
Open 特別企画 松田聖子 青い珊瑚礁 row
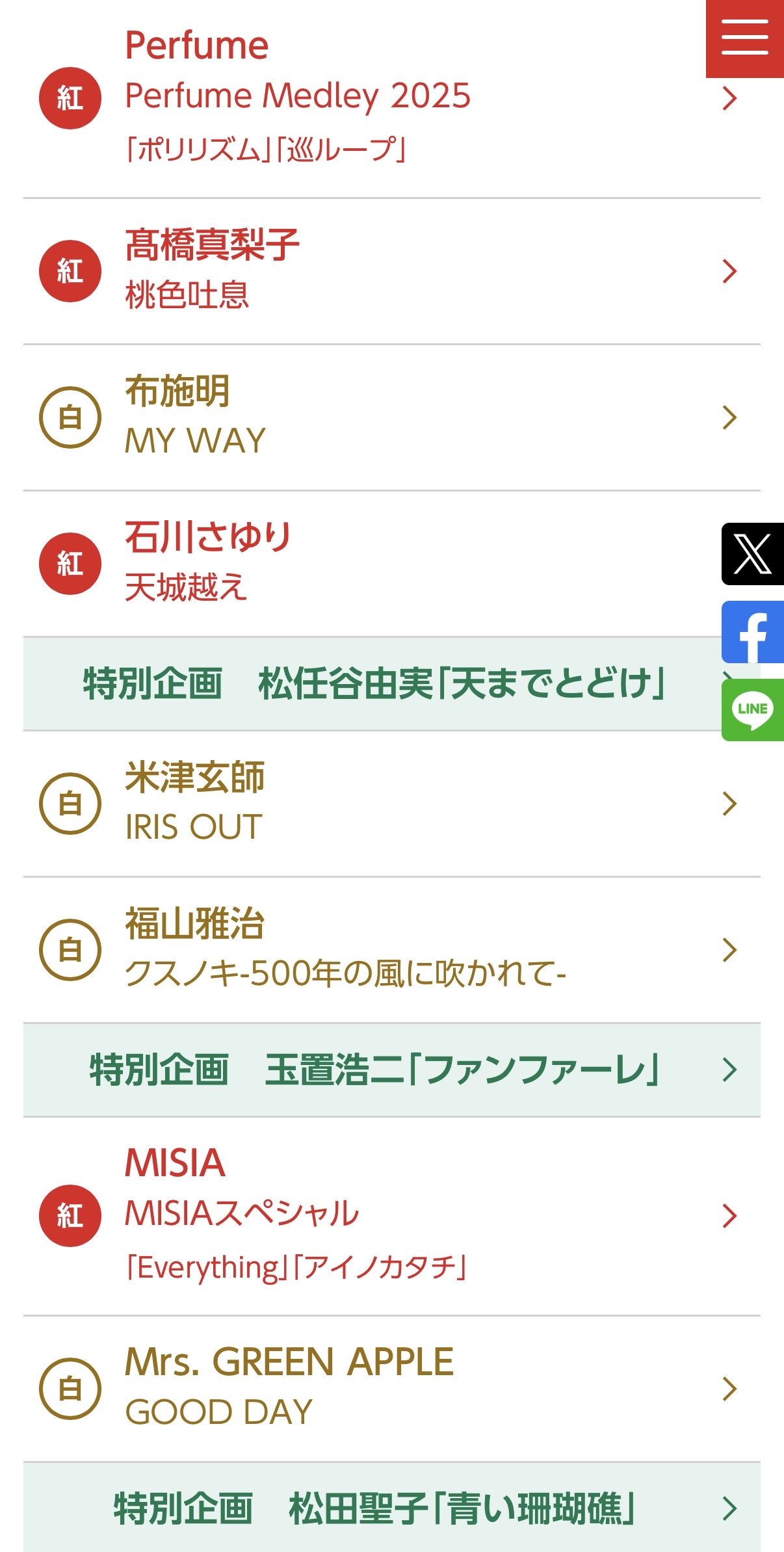click(390, 1508)
